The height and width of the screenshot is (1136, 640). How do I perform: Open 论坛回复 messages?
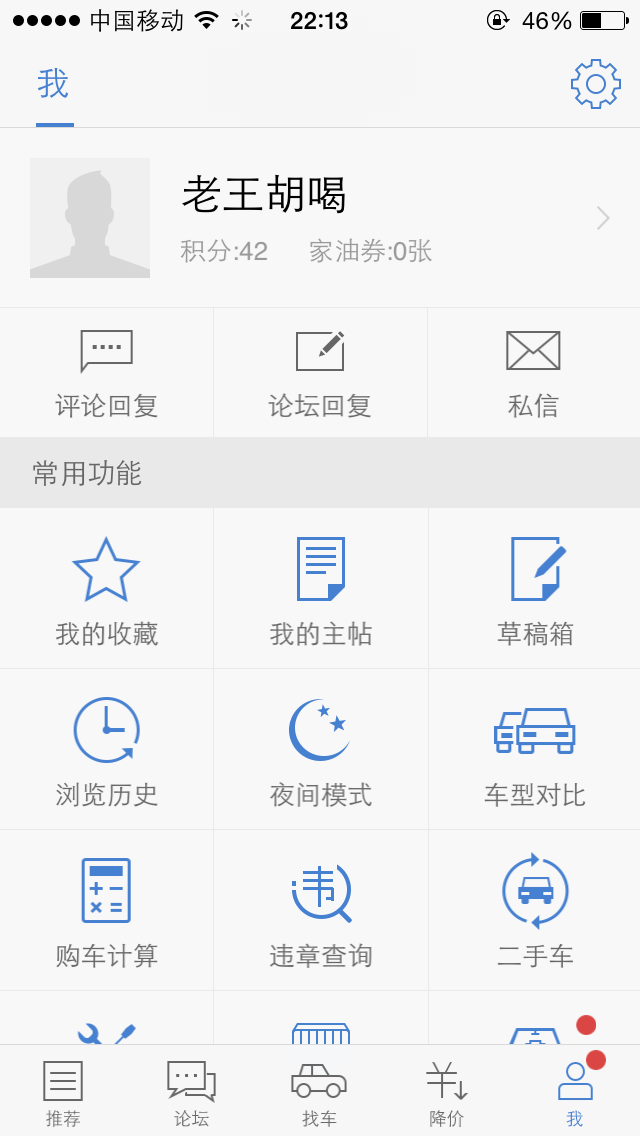(x=320, y=373)
